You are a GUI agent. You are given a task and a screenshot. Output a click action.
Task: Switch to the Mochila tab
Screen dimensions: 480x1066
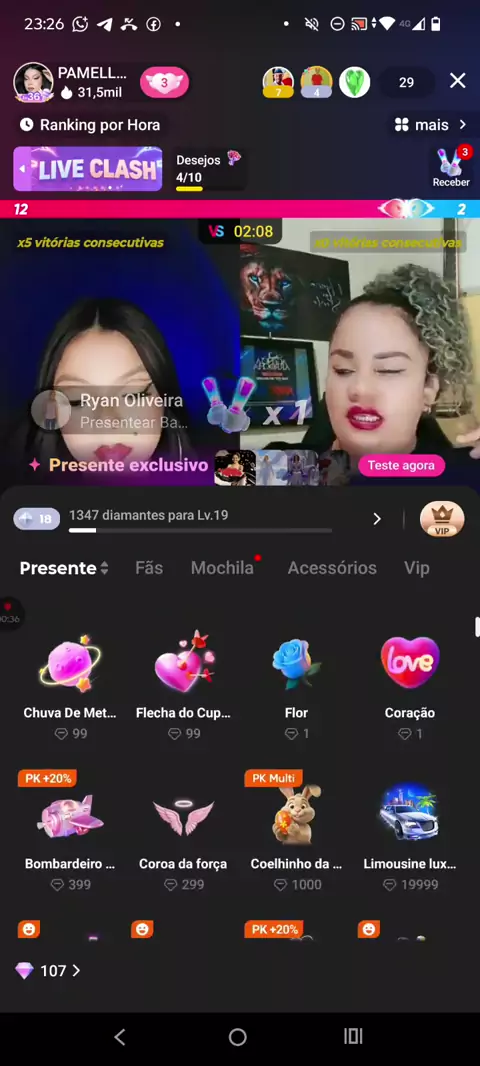pyautogui.click(x=222, y=568)
